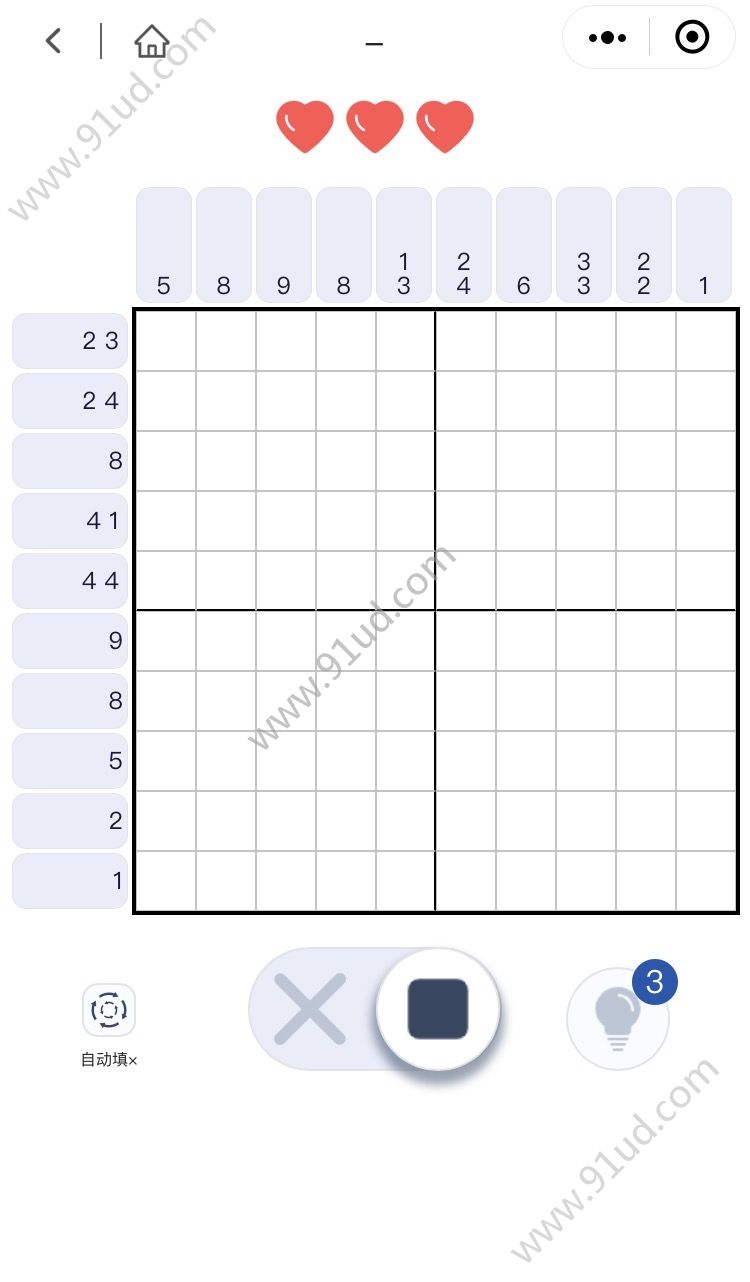The width and height of the screenshot is (750, 1282).
Task: Toggle the auto-fill X option
Action: pos(109,1011)
